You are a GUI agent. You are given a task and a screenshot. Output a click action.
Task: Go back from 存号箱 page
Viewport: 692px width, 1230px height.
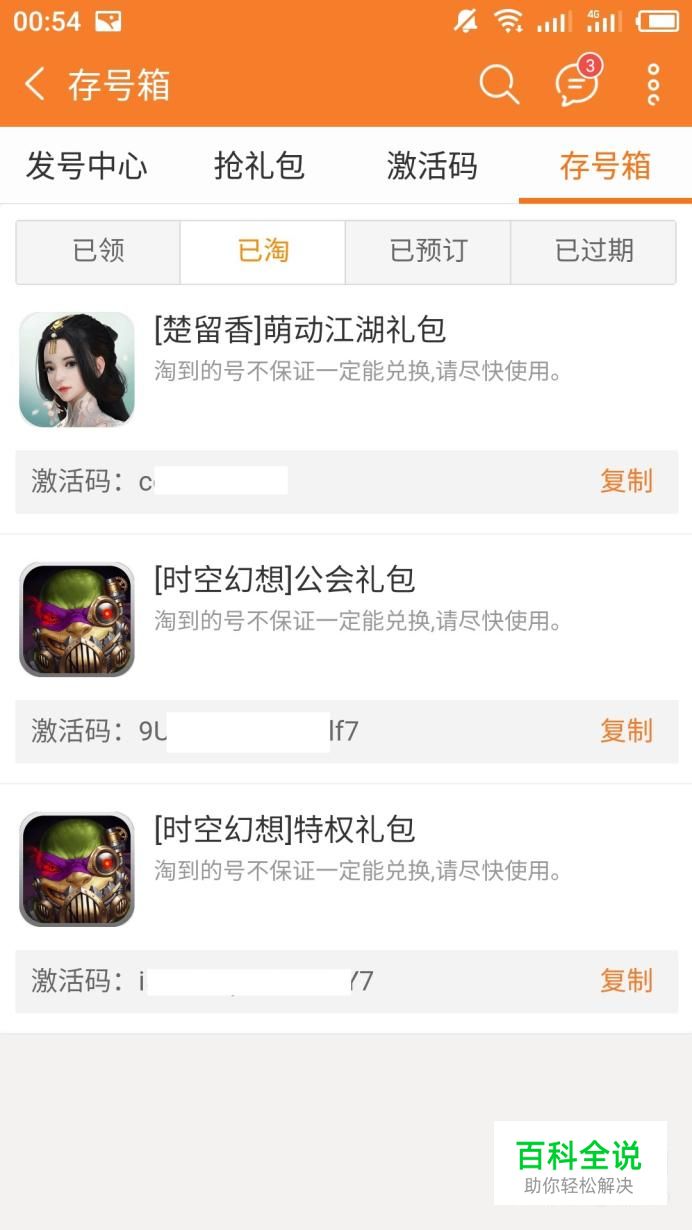coord(36,84)
